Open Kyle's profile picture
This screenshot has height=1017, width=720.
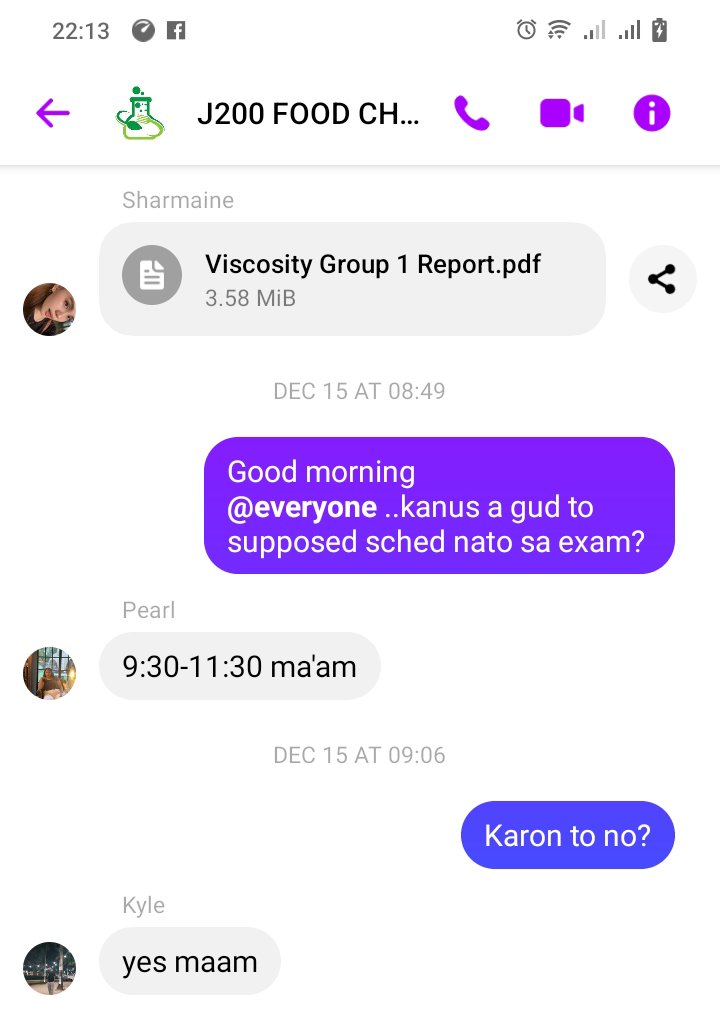click(x=49, y=968)
